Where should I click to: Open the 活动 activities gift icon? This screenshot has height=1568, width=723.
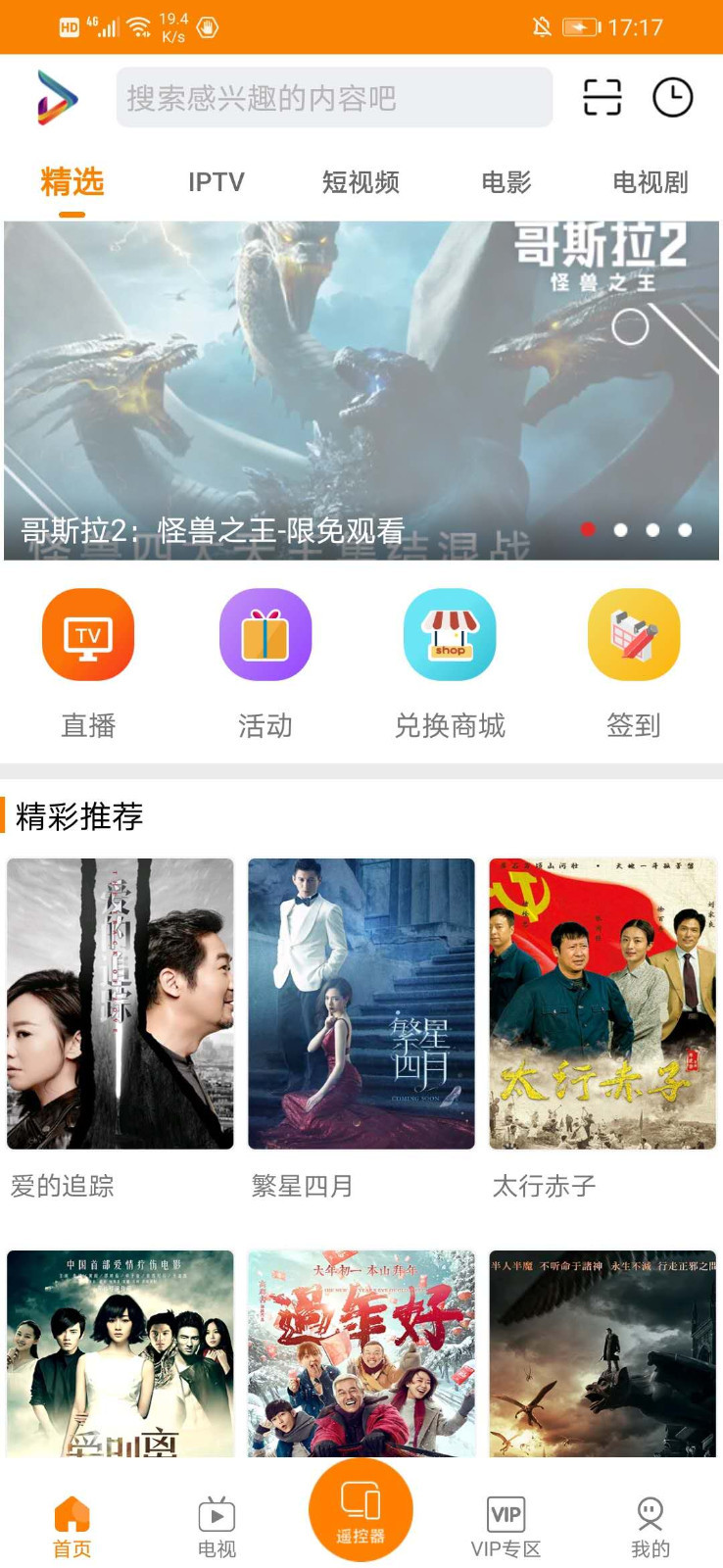(265, 634)
